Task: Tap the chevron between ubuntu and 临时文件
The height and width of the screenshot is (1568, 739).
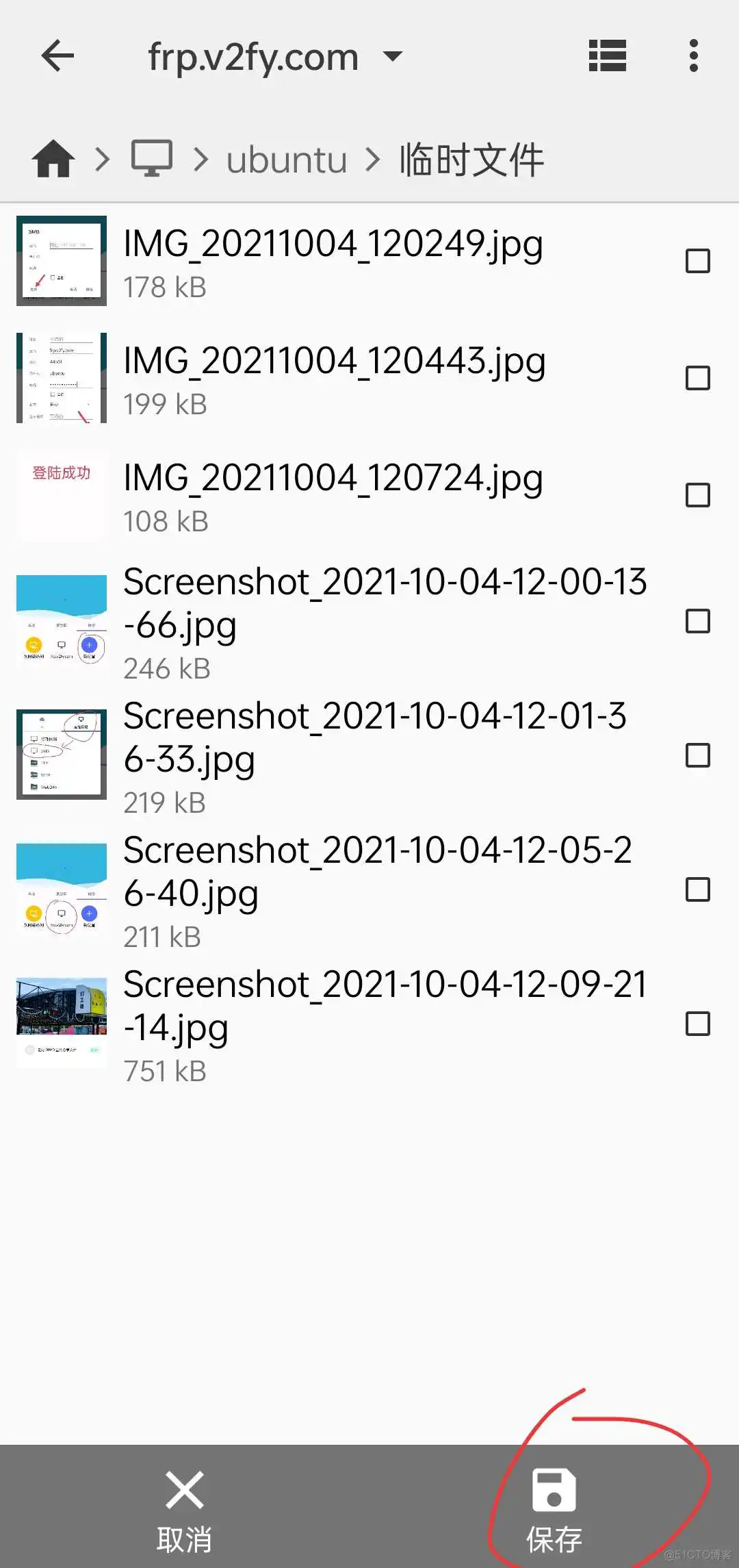Action: click(x=373, y=158)
